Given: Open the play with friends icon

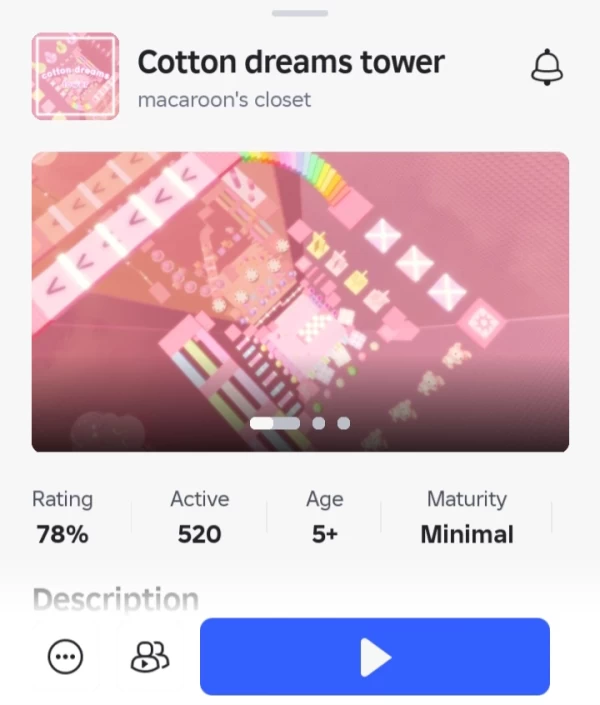Looking at the screenshot, I should tap(150, 657).
